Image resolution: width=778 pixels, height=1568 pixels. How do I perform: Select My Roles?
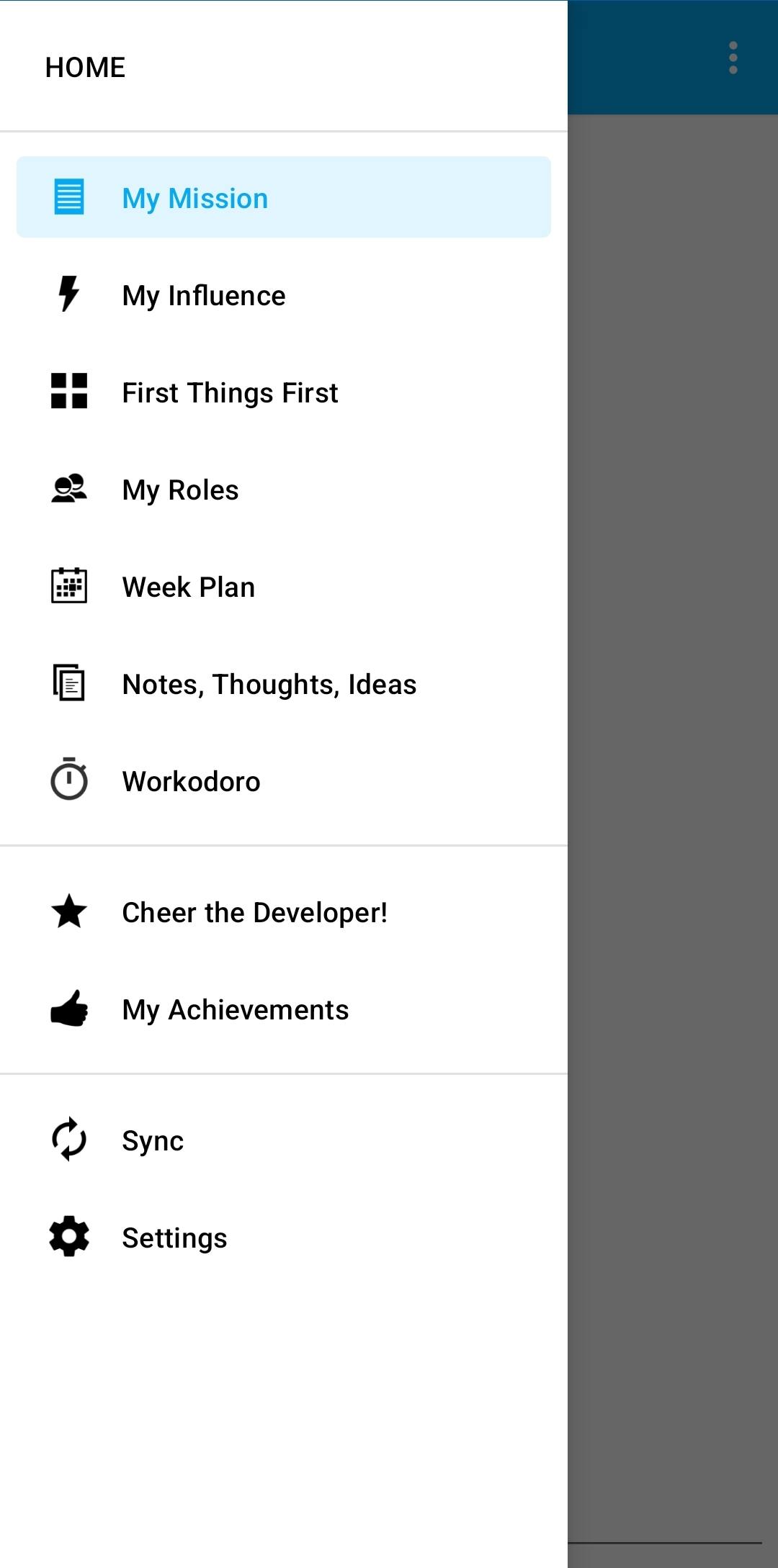click(284, 490)
